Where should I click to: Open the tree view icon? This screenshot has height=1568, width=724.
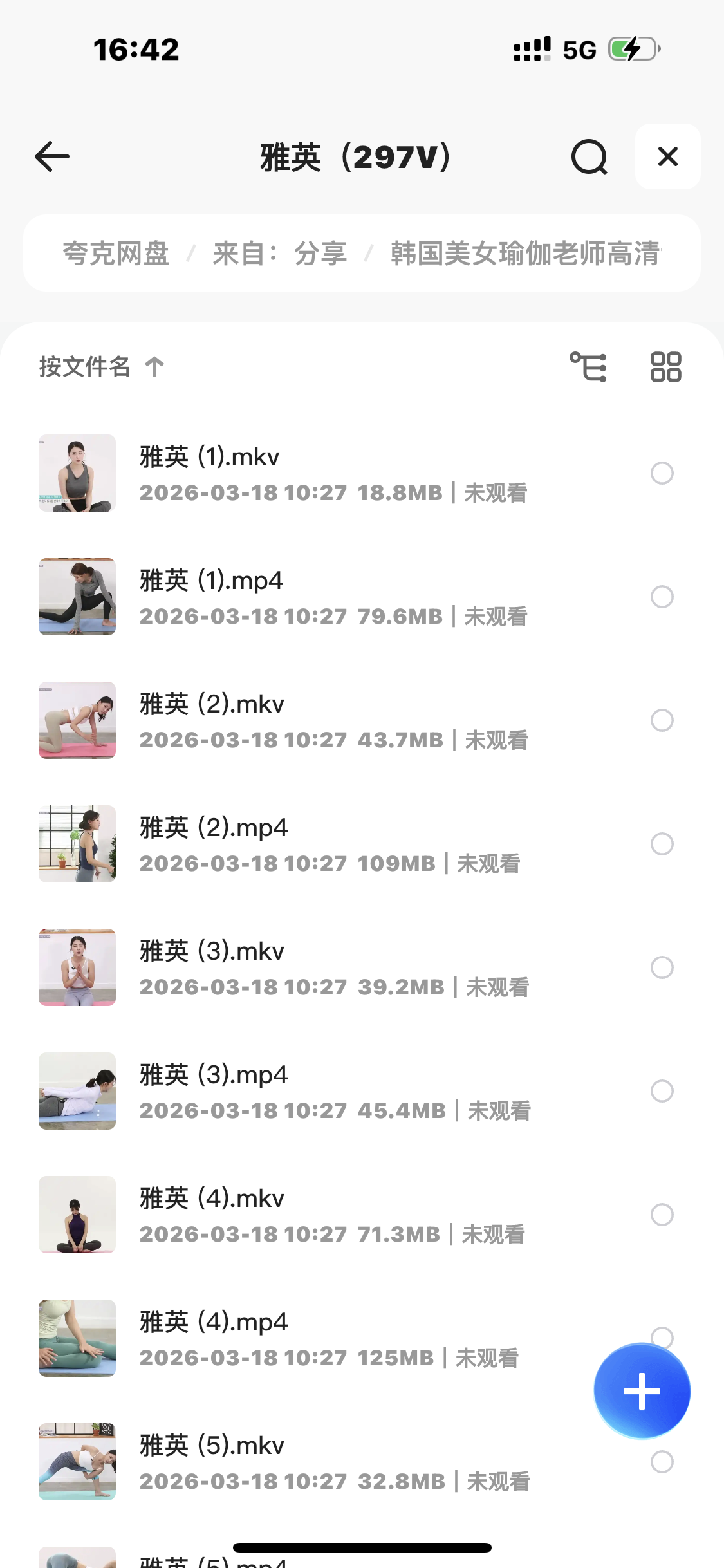click(x=588, y=367)
